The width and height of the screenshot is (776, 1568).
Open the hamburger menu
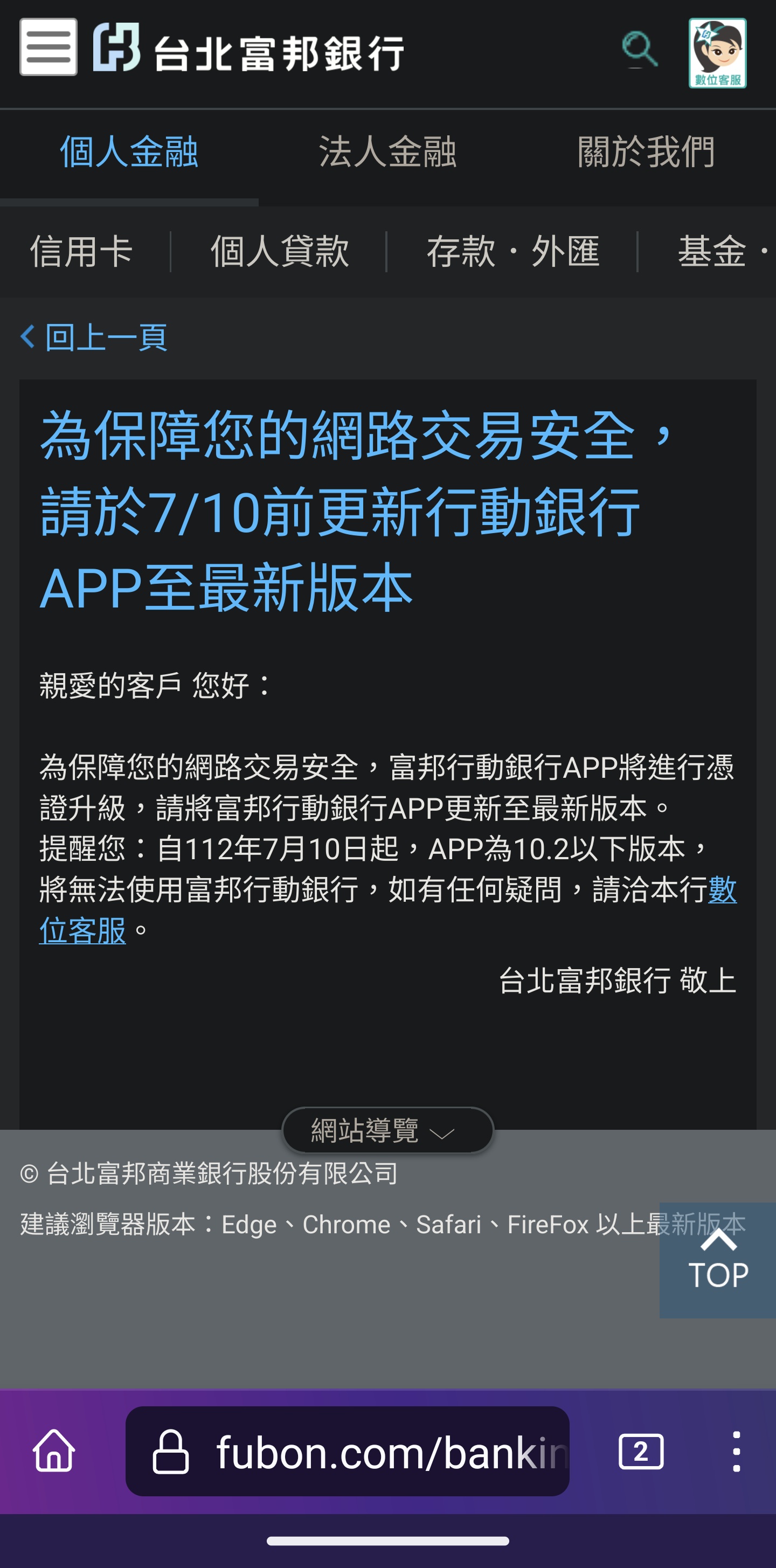(x=48, y=47)
